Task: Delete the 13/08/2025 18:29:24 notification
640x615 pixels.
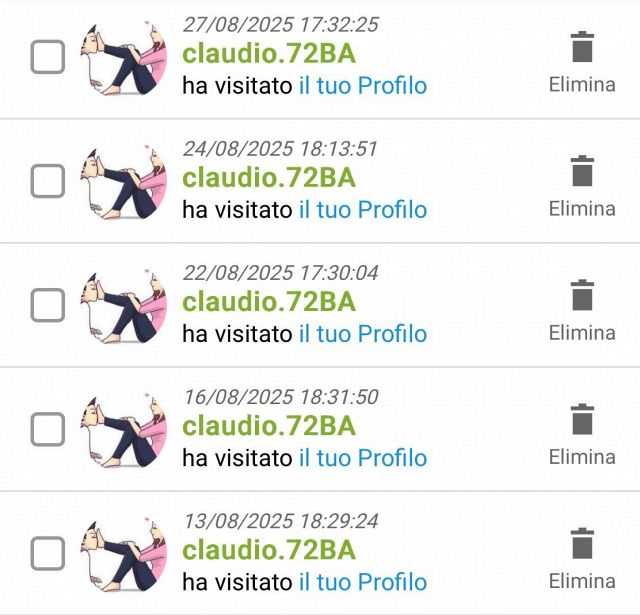Action: [582, 557]
